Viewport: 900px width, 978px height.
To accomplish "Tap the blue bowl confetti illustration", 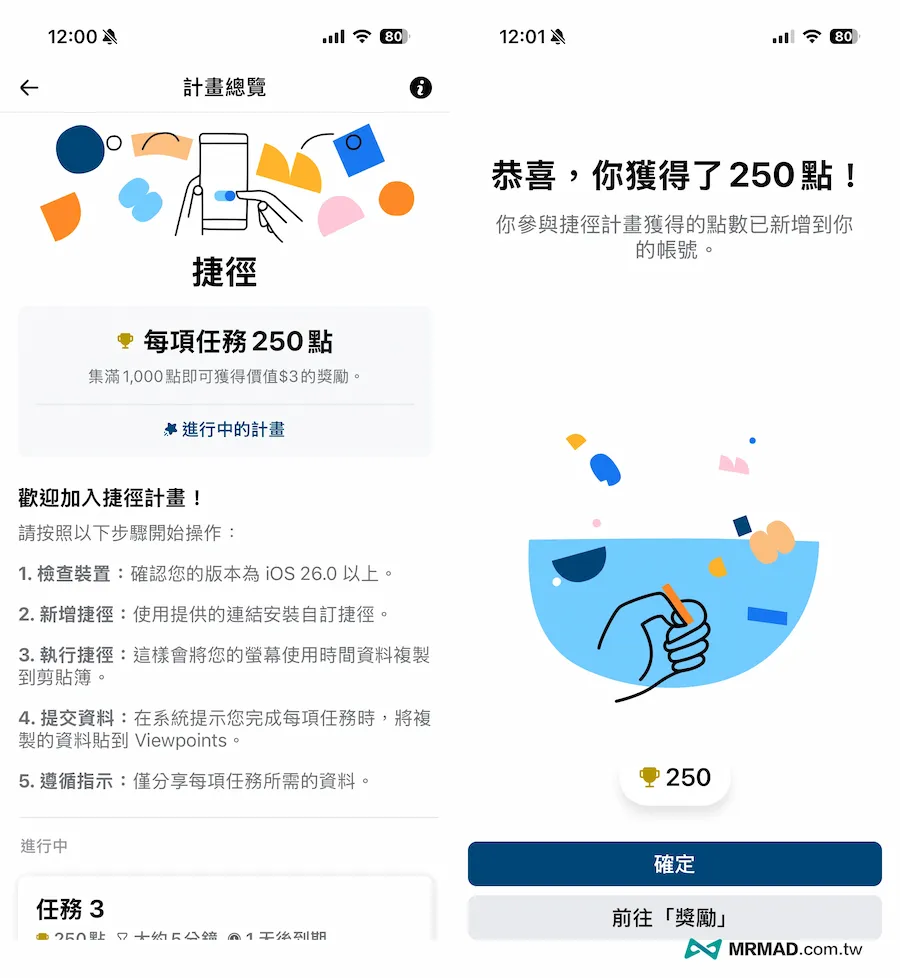I will click(x=673, y=600).
